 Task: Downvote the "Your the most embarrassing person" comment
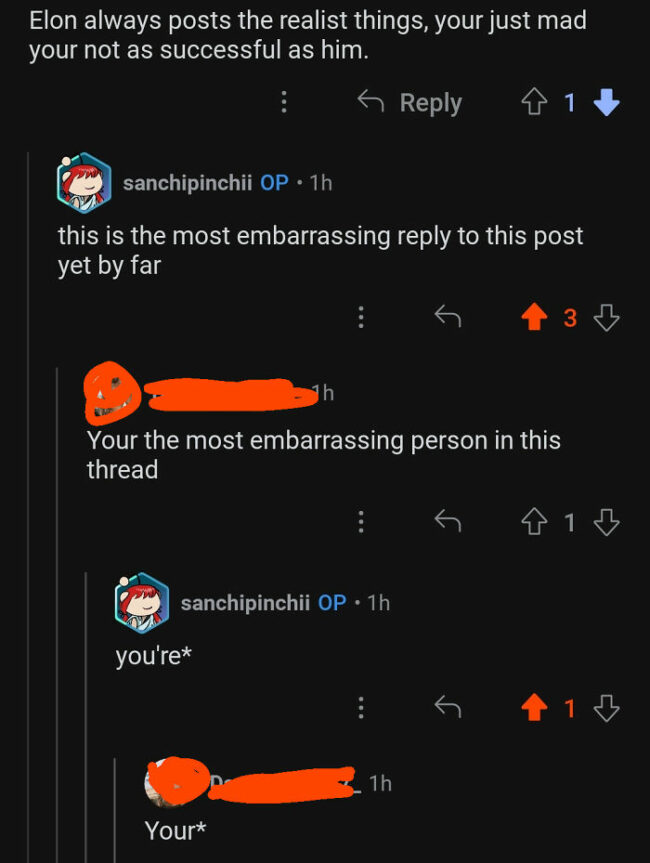tap(606, 521)
